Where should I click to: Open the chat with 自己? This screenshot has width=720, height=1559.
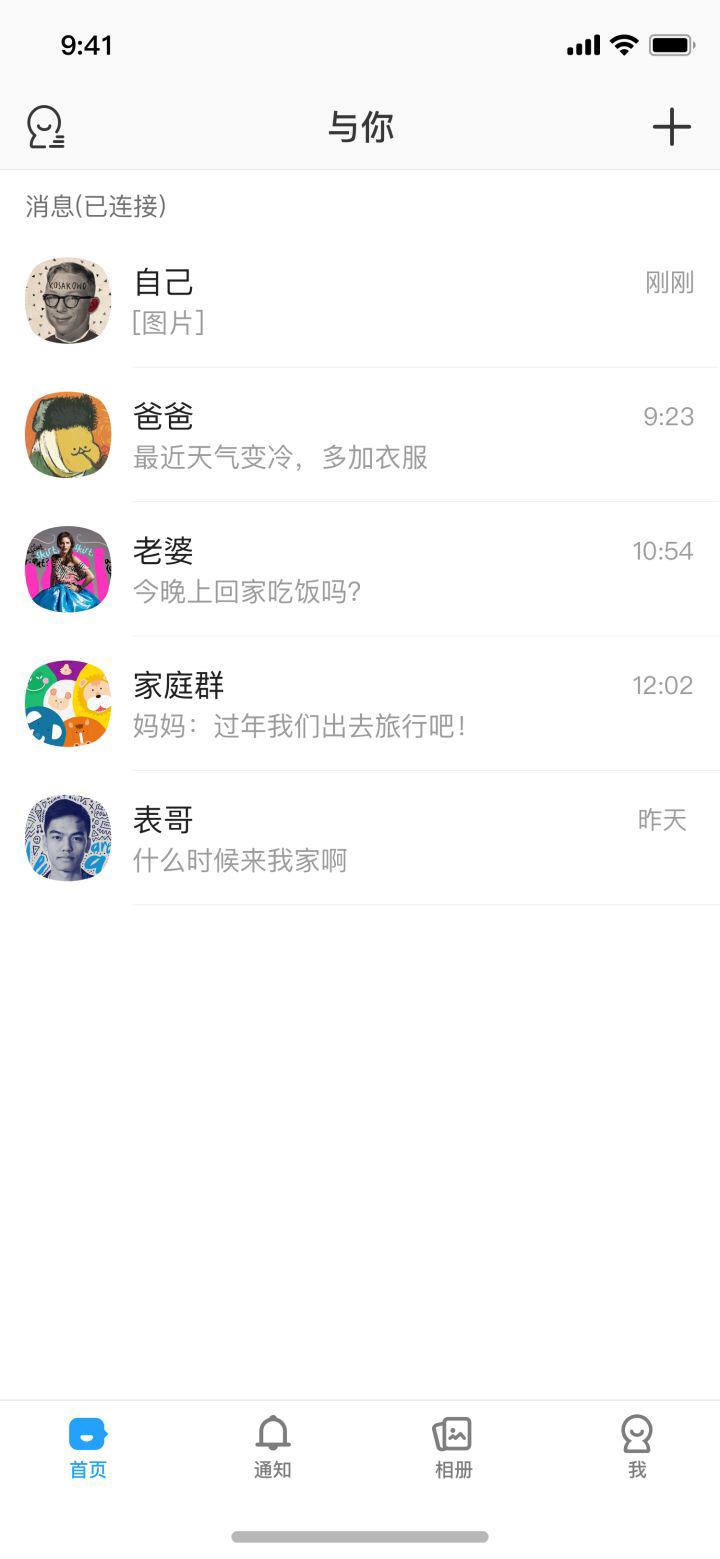[360, 301]
